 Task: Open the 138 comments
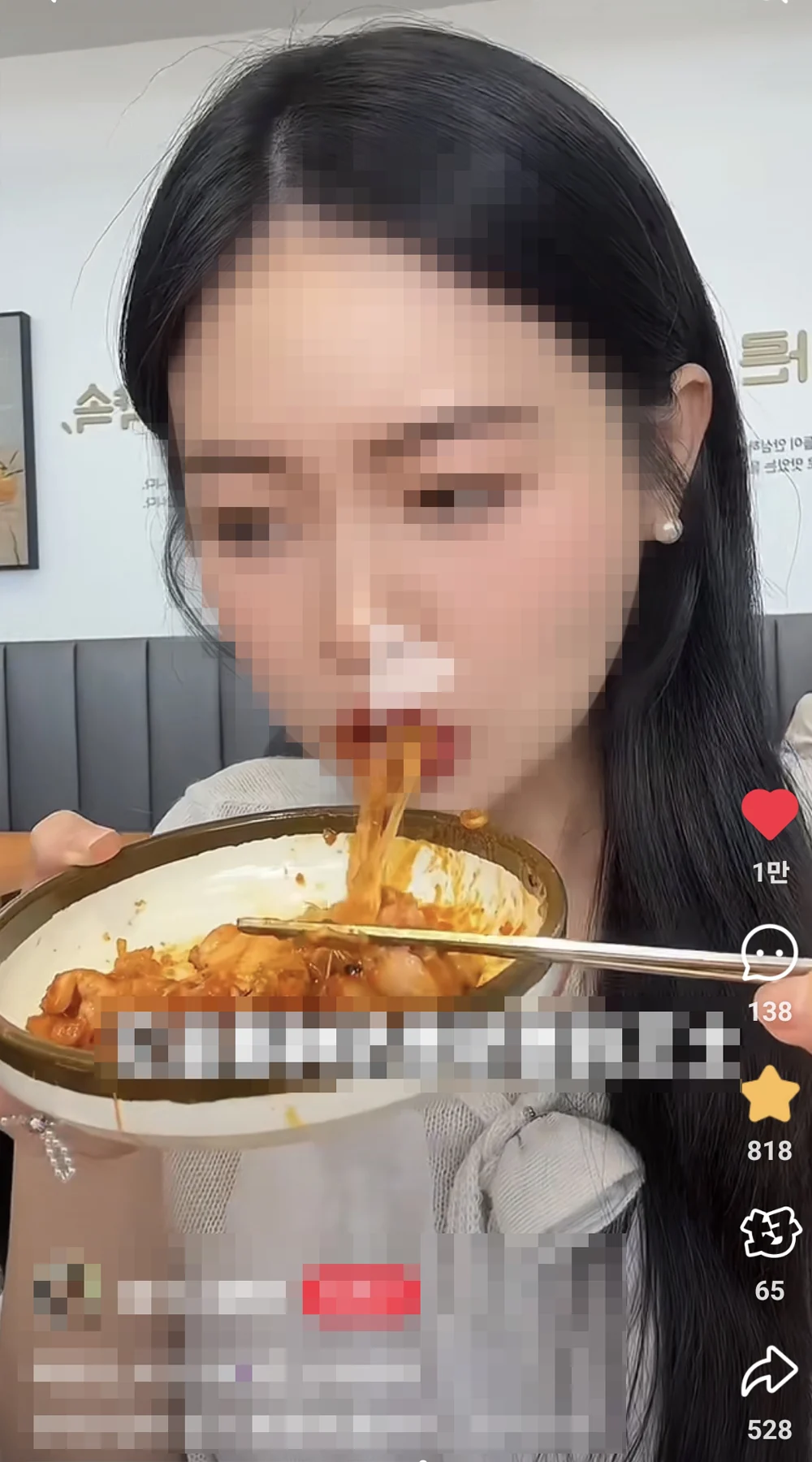coord(769,953)
